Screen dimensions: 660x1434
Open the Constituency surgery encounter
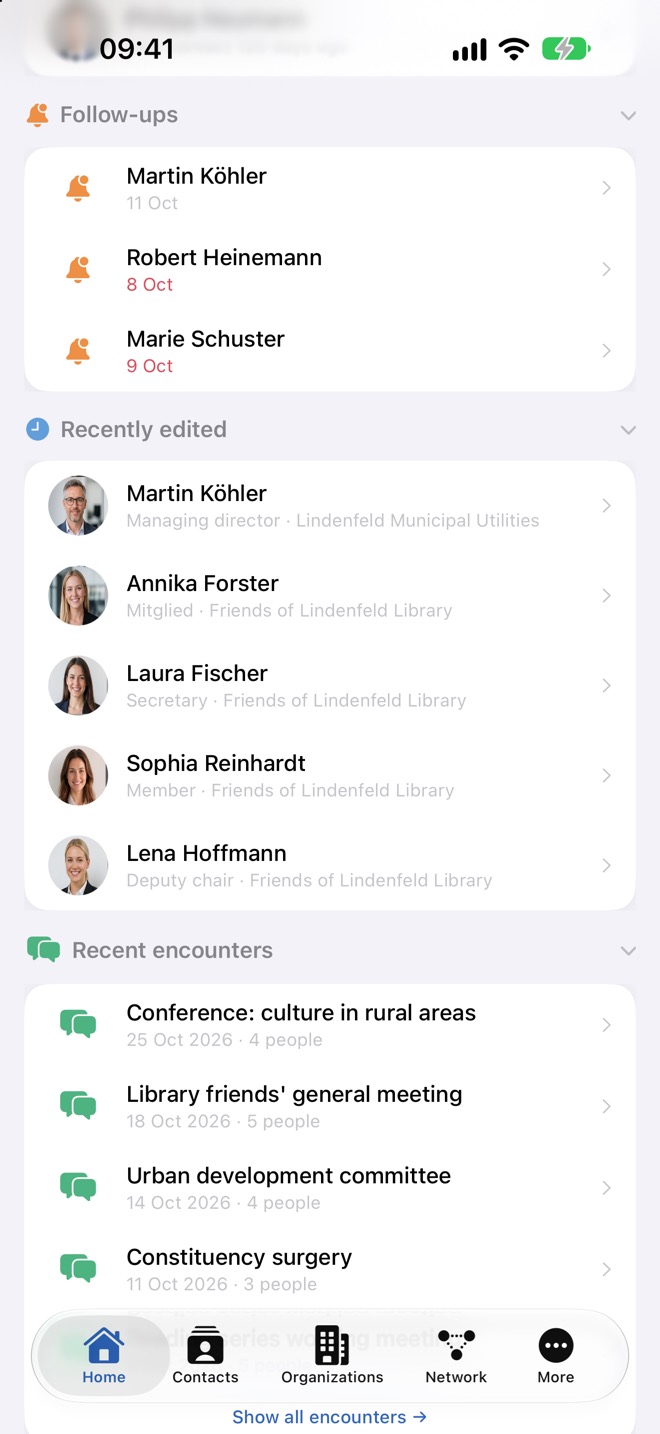(x=330, y=1270)
